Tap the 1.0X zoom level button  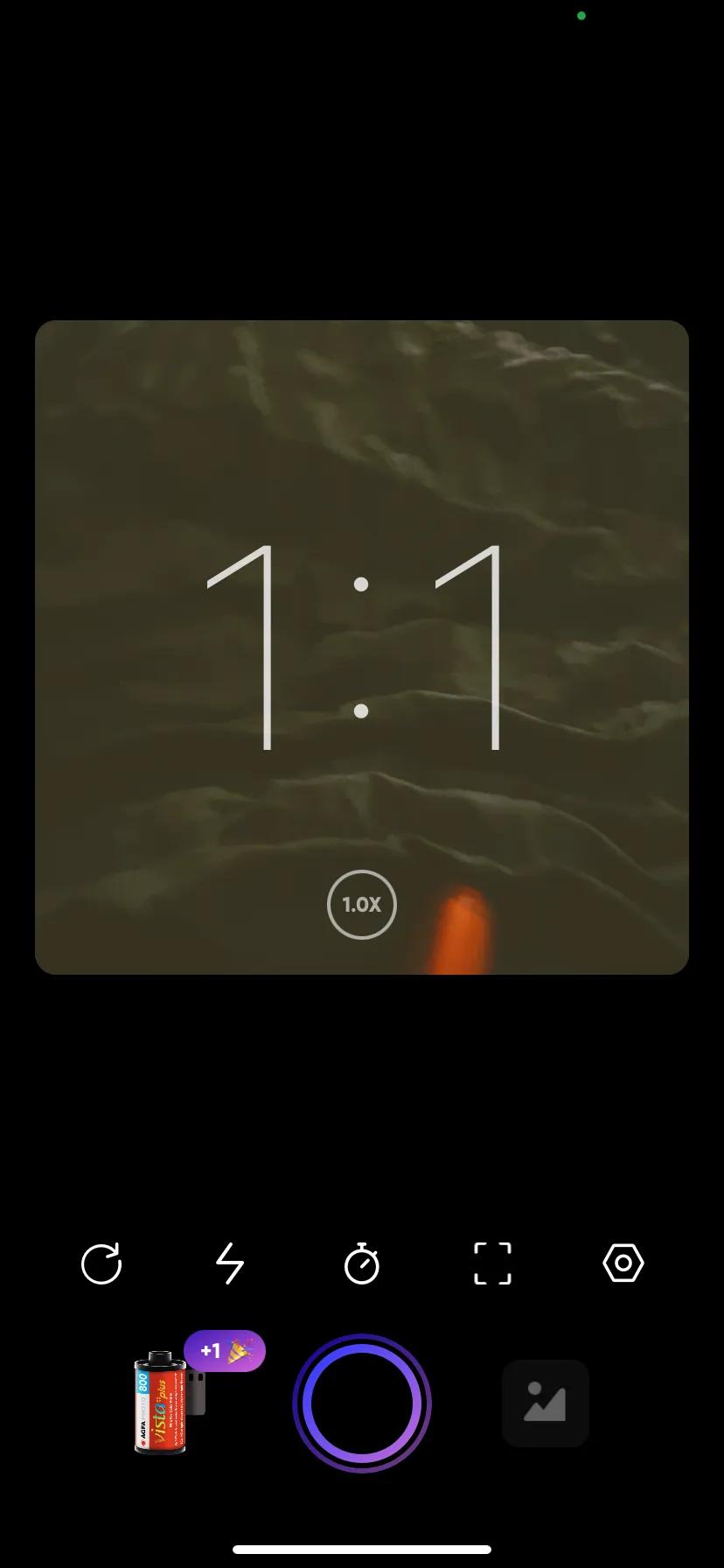point(362,905)
